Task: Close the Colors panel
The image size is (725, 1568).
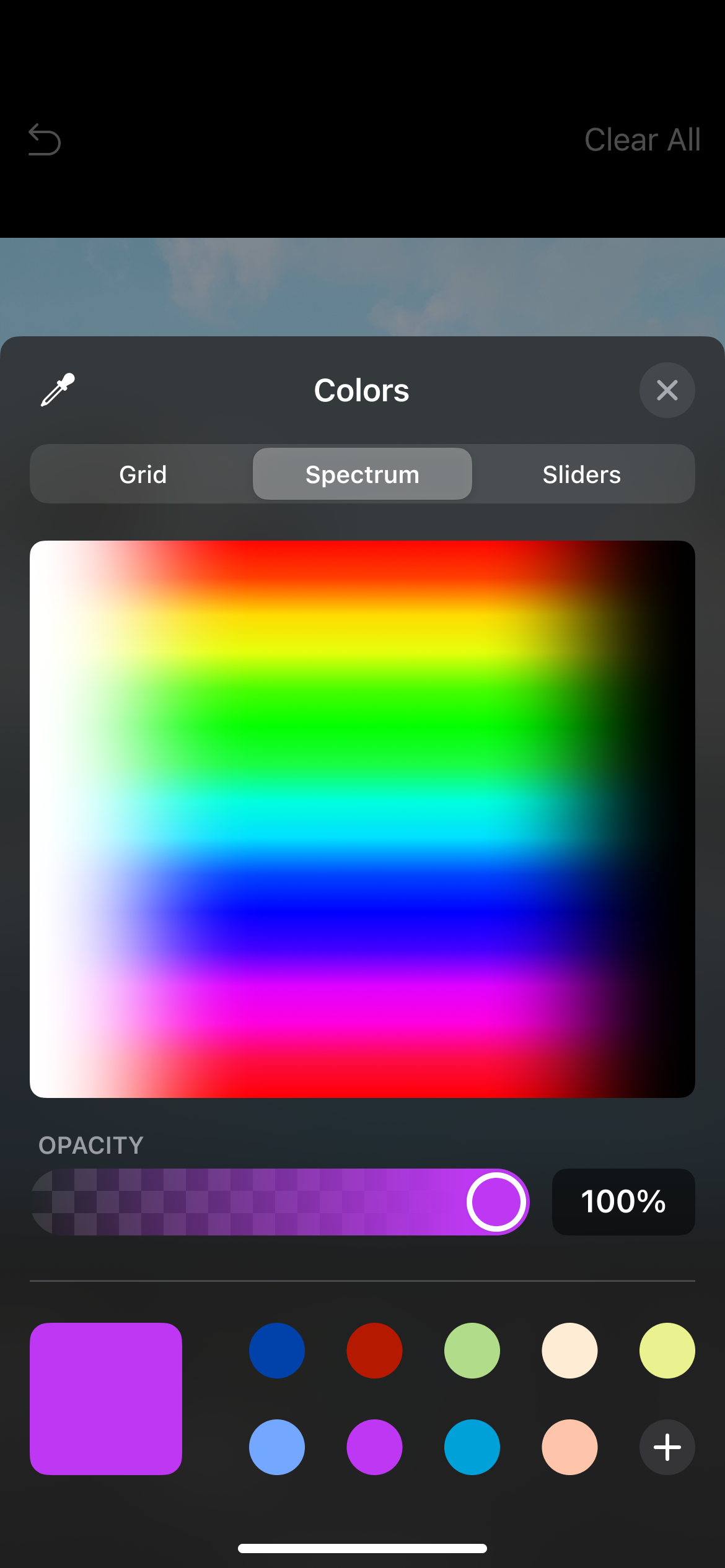Action: [667, 390]
